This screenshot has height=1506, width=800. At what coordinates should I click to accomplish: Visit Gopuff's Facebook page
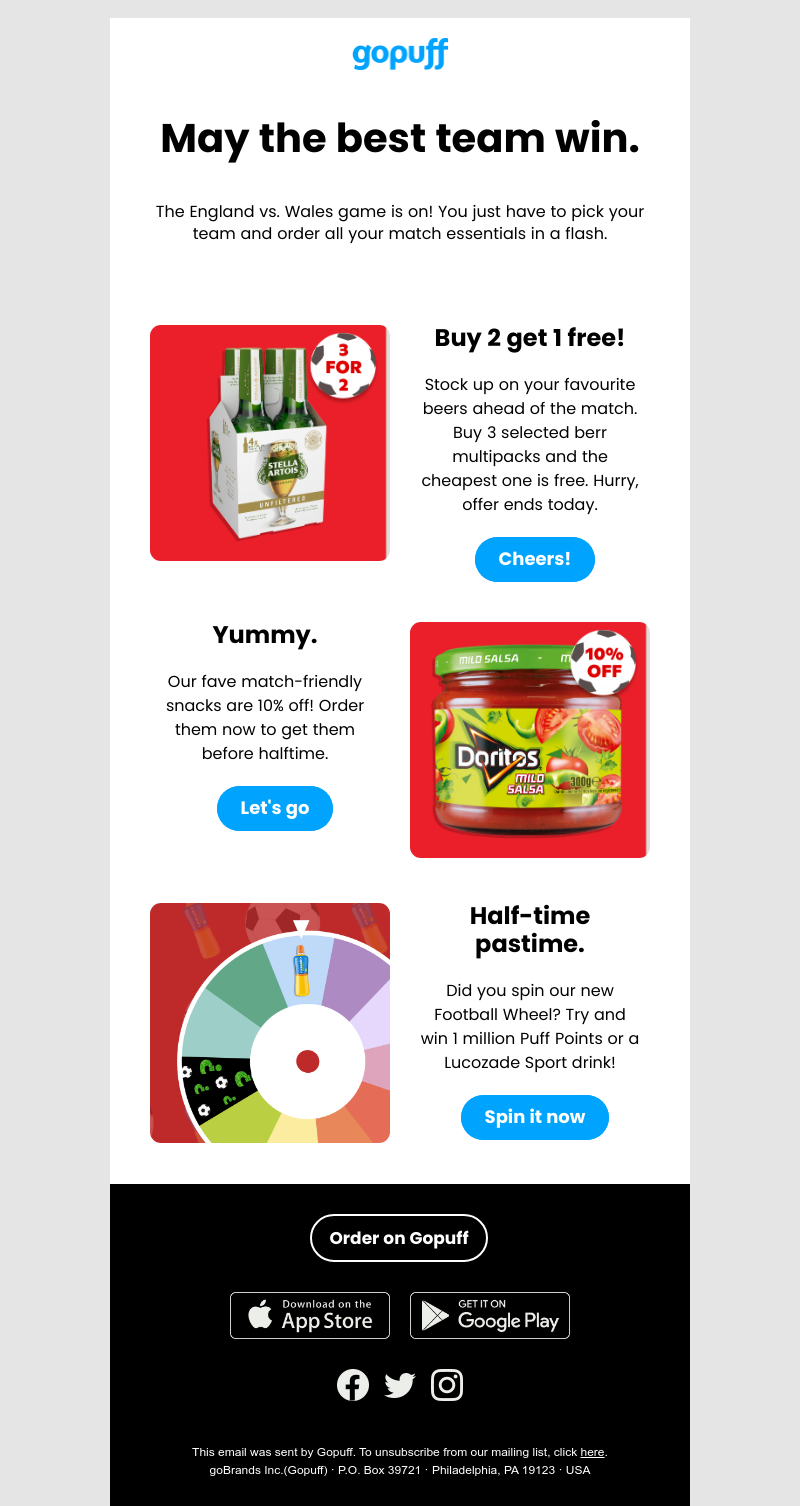click(353, 1385)
